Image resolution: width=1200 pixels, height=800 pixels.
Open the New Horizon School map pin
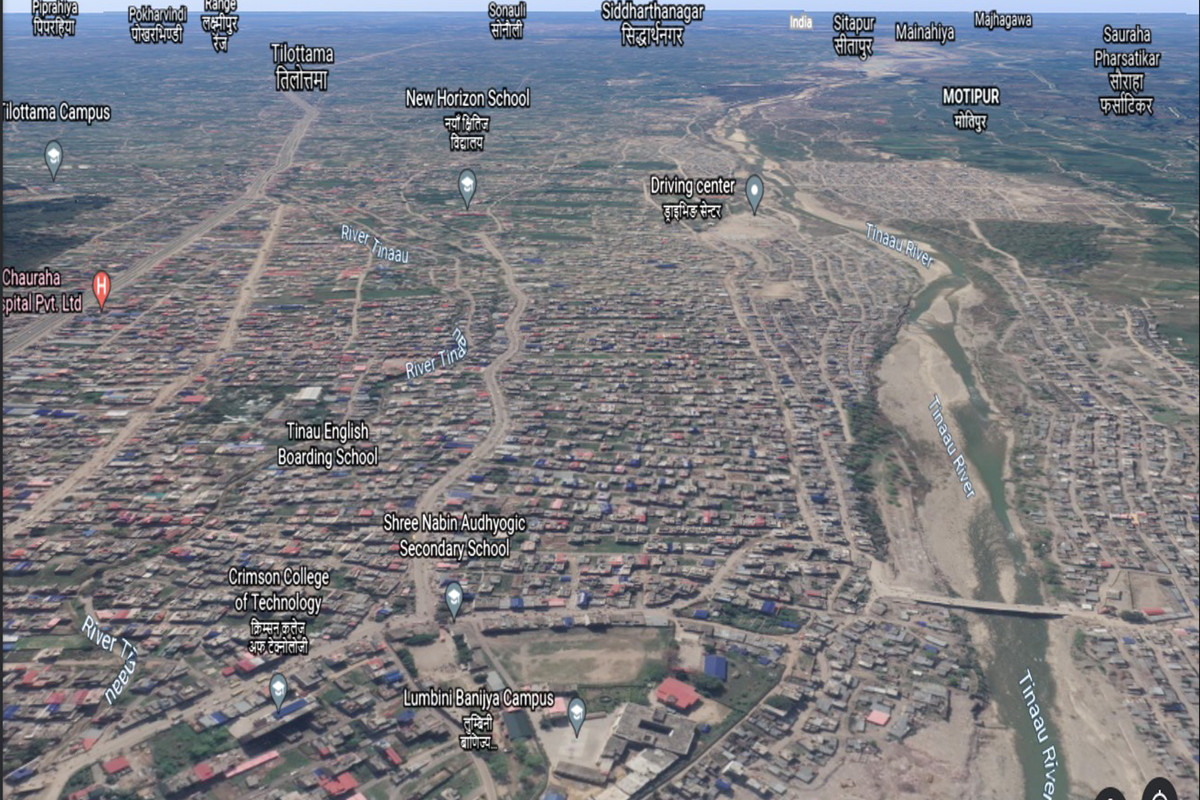[467, 186]
